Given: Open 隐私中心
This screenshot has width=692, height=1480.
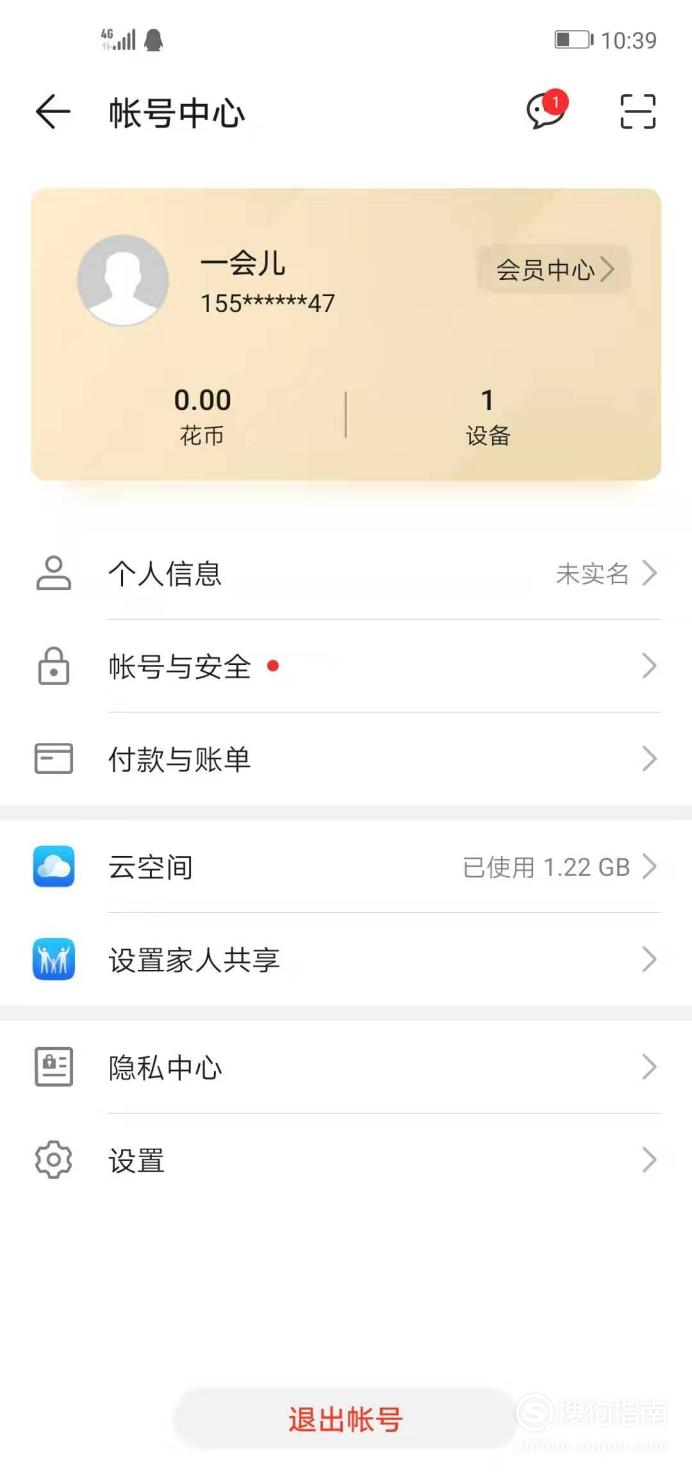Looking at the screenshot, I should tap(346, 1067).
